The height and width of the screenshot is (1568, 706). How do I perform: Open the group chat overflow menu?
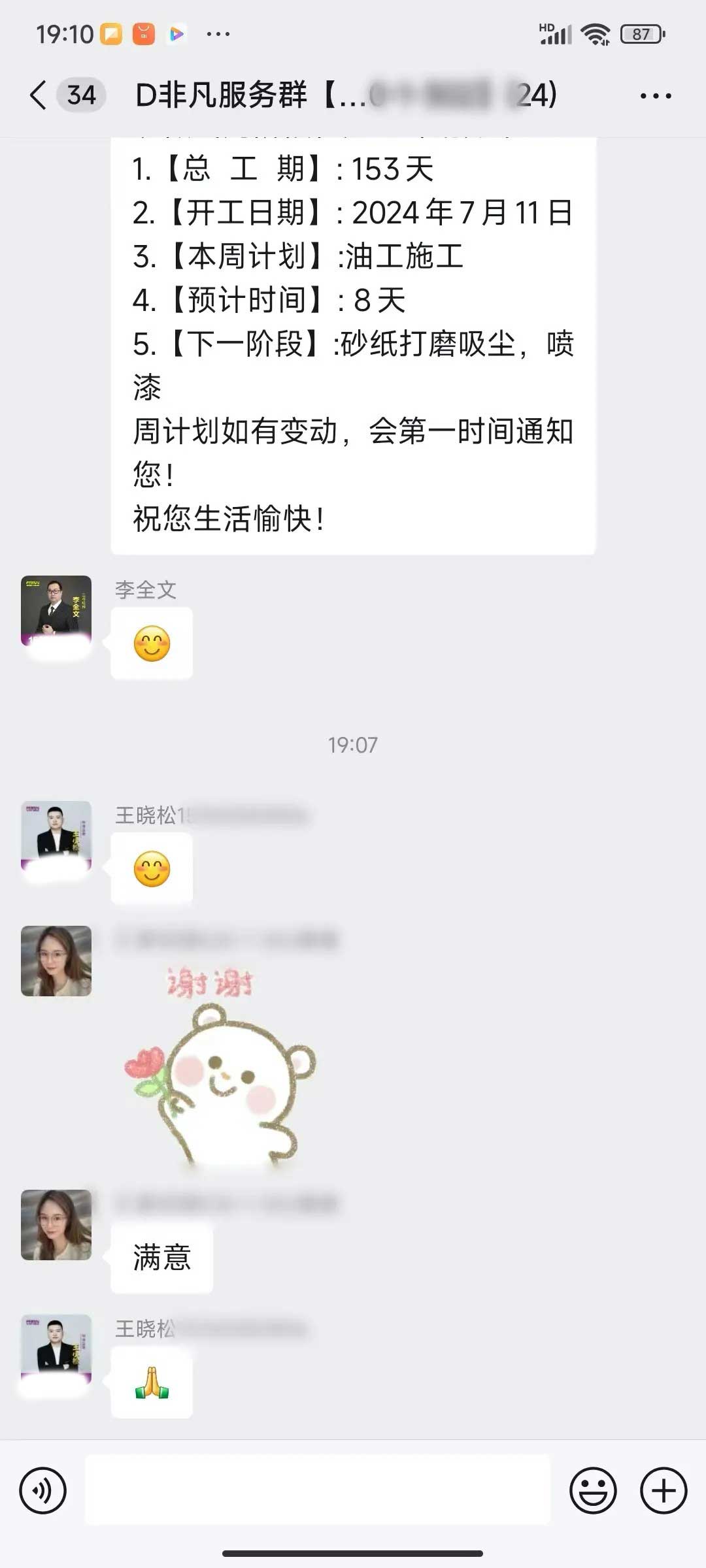(655, 96)
